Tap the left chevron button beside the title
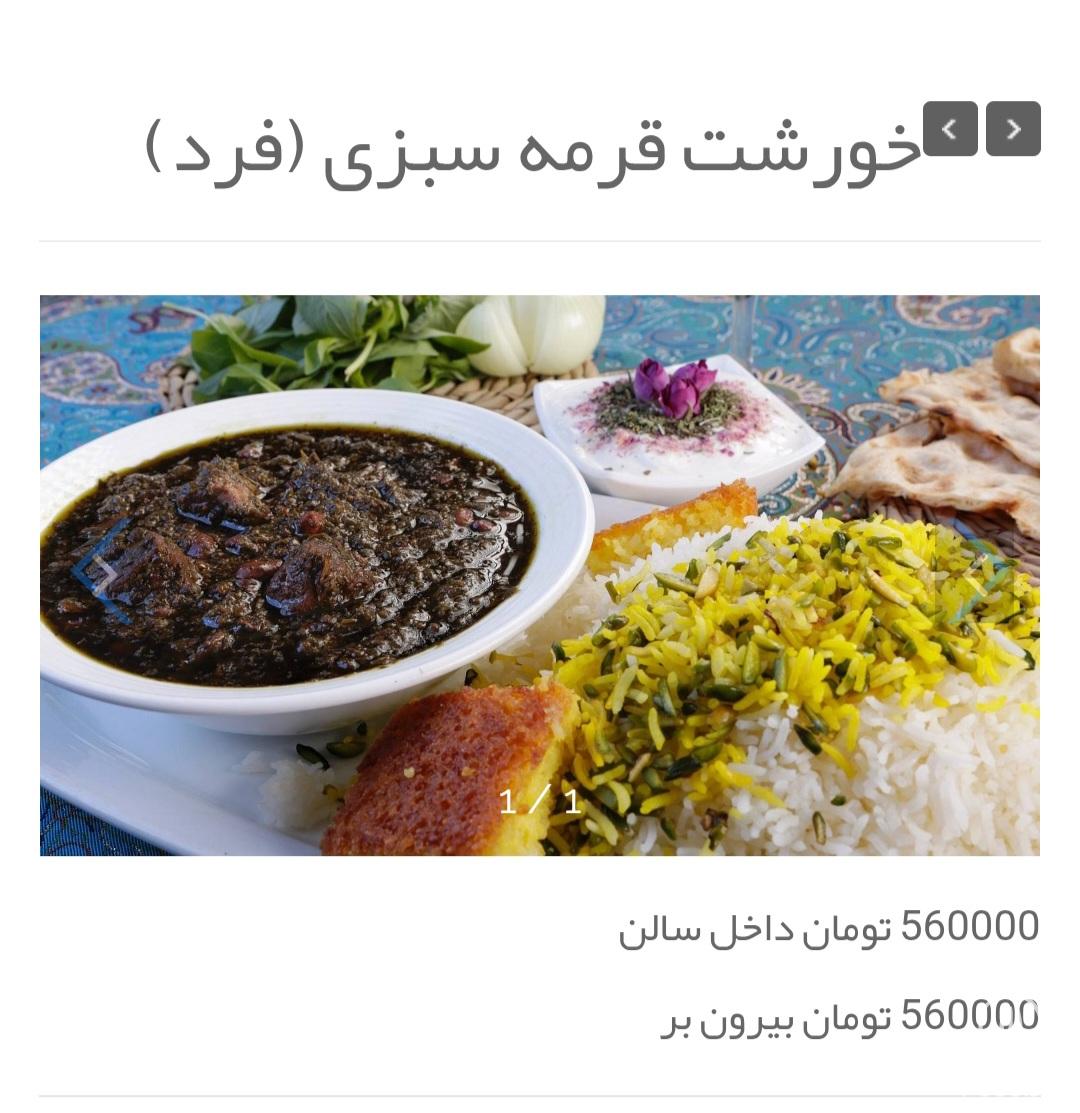1080x1113 pixels. tap(950, 129)
